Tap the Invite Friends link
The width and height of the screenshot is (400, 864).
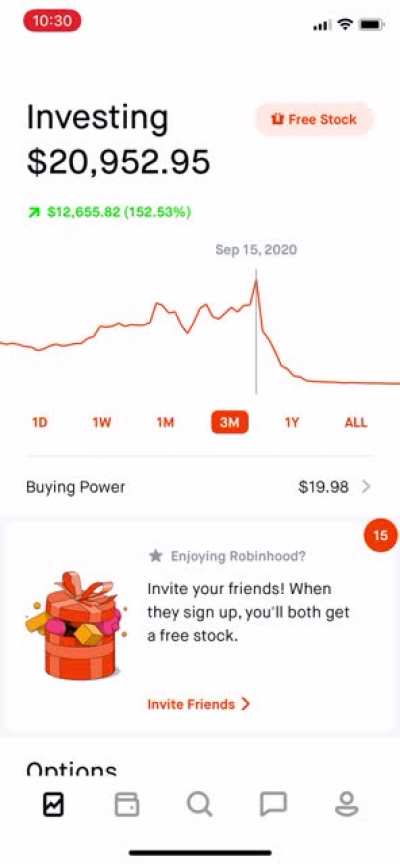199,704
